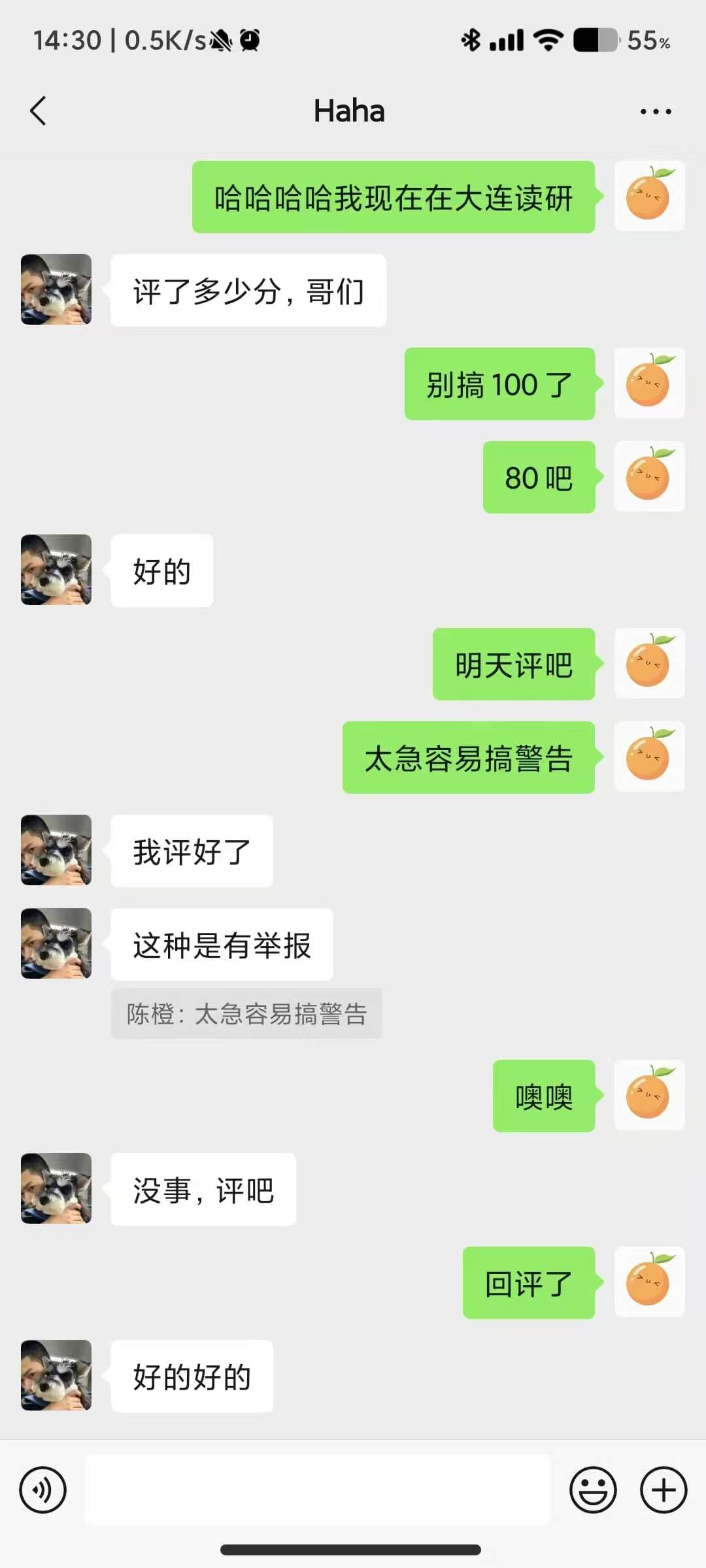Open the plus attachments menu
This screenshot has width=706, height=1568.
click(663, 1490)
